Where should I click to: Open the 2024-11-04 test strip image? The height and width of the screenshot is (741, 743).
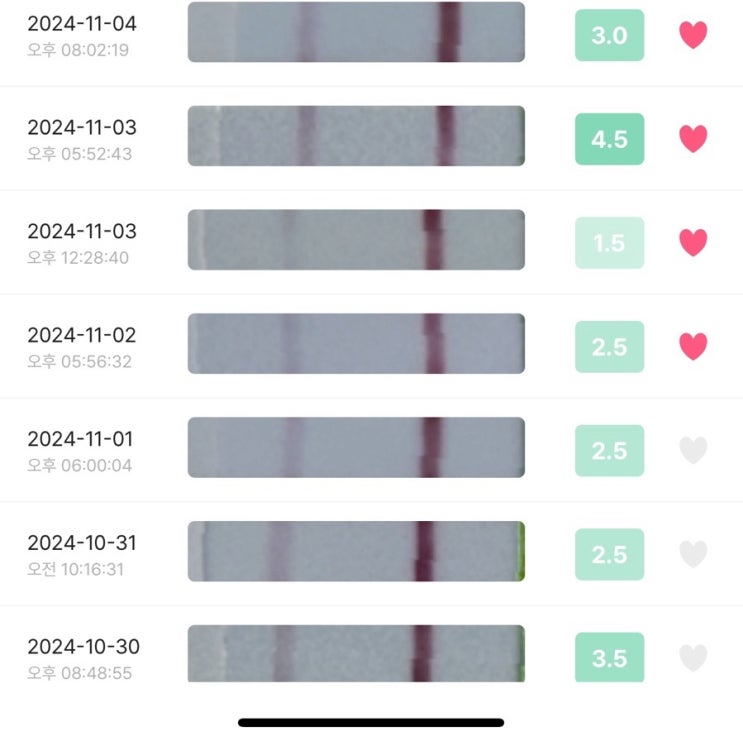[356, 32]
